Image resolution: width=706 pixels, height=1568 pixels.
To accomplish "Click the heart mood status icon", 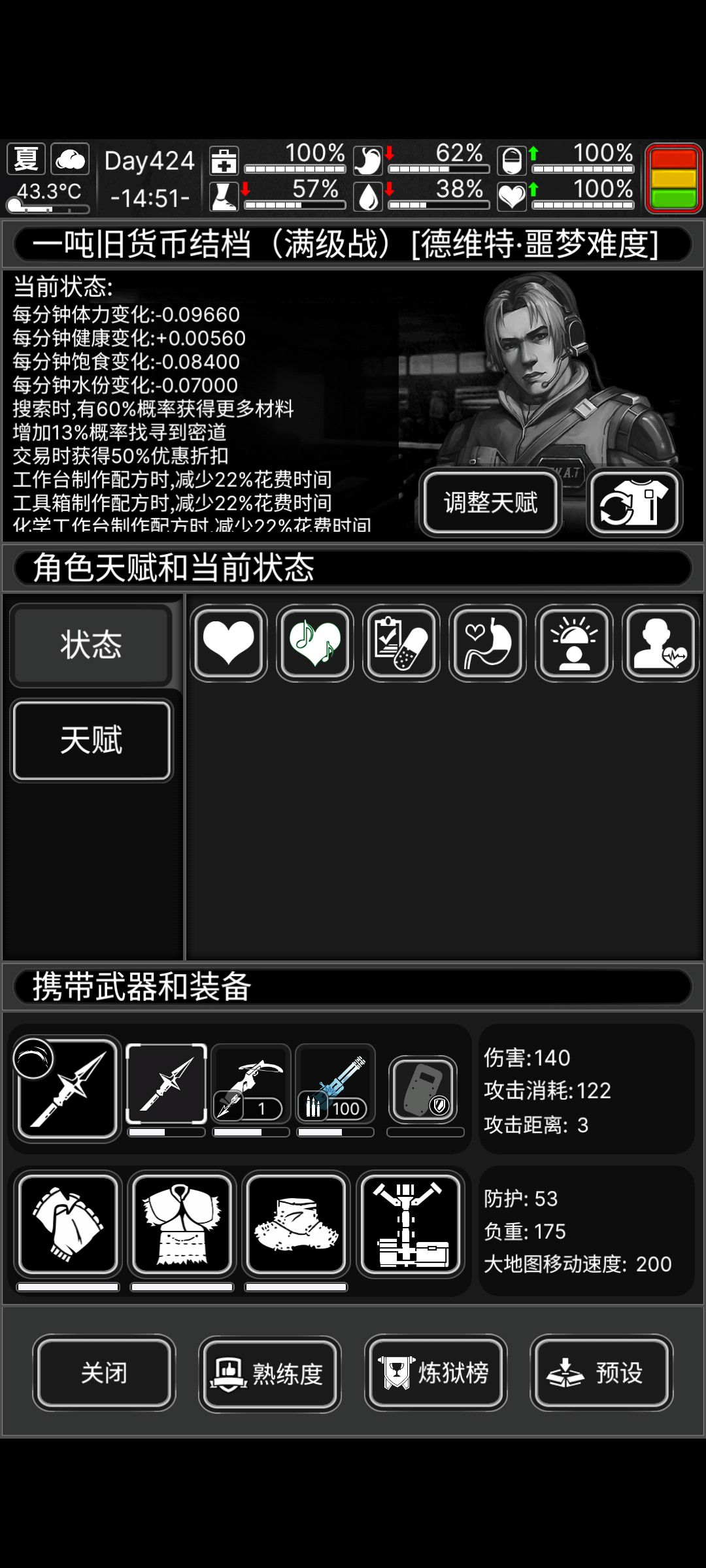I will tap(228, 644).
